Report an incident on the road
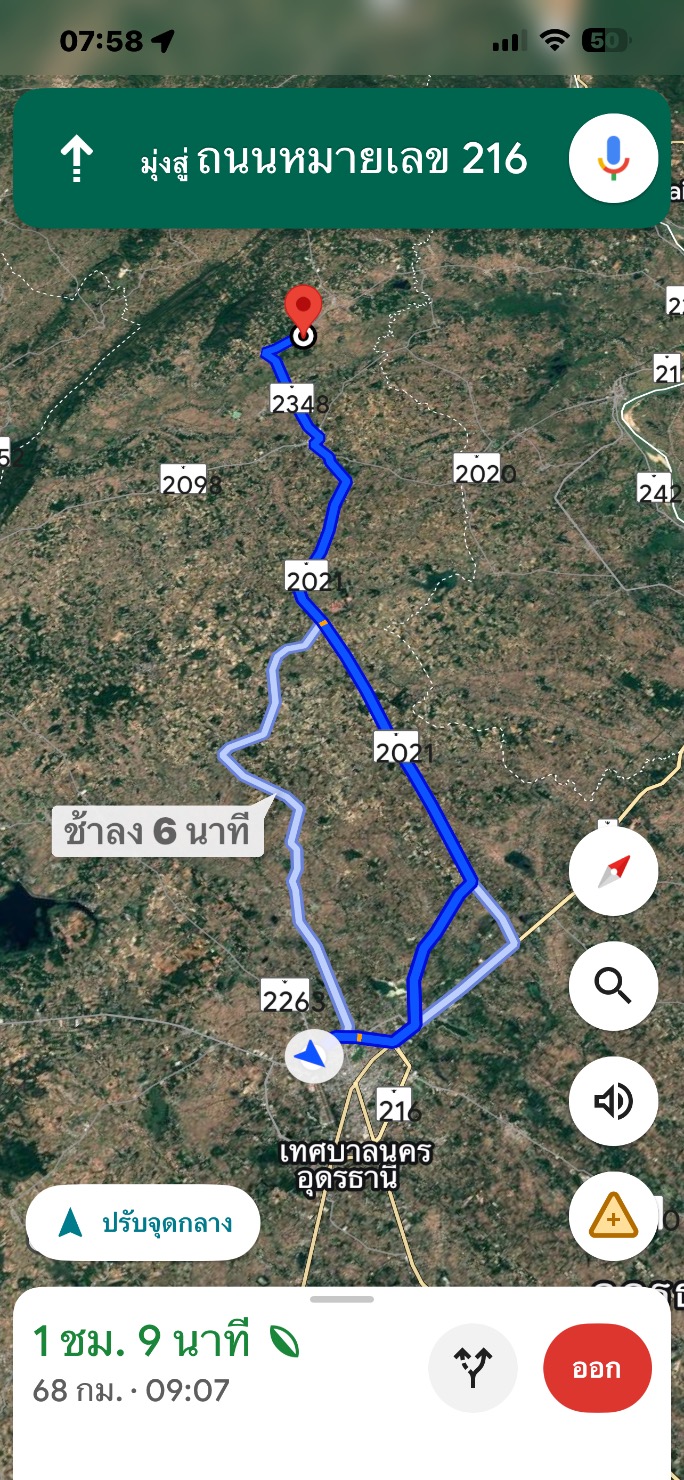Image resolution: width=684 pixels, height=1480 pixels. click(x=613, y=1216)
